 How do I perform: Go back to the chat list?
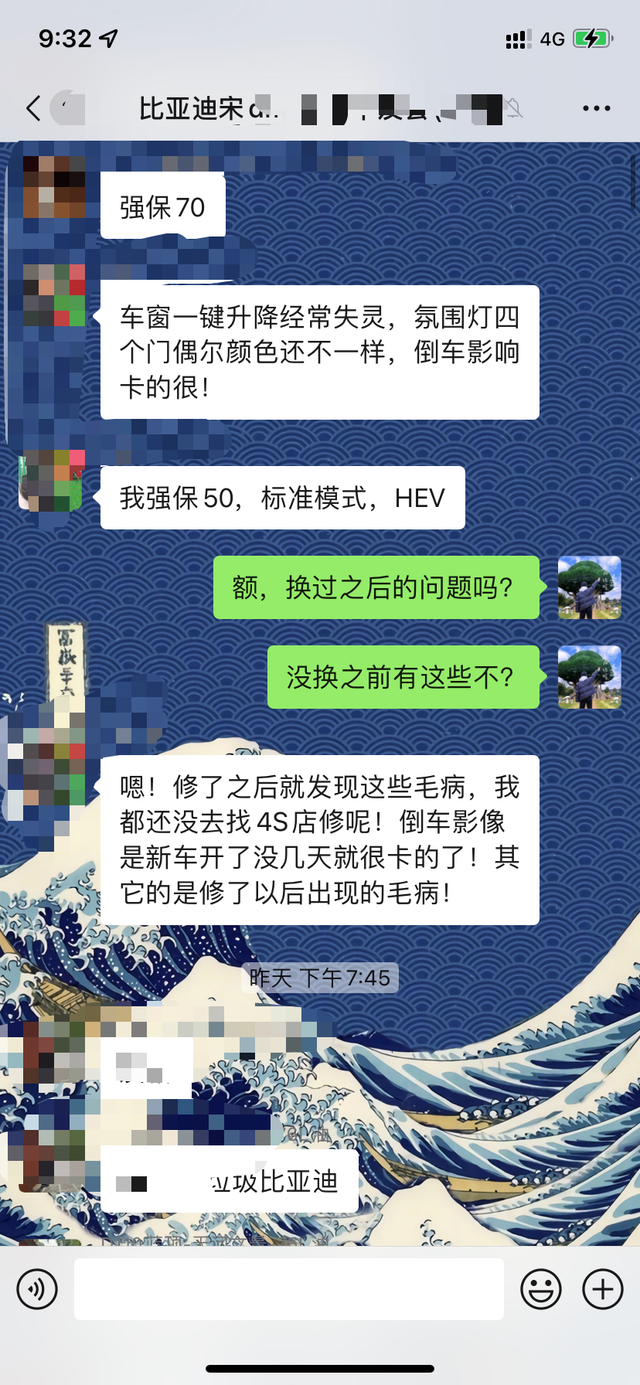[34, 108]
